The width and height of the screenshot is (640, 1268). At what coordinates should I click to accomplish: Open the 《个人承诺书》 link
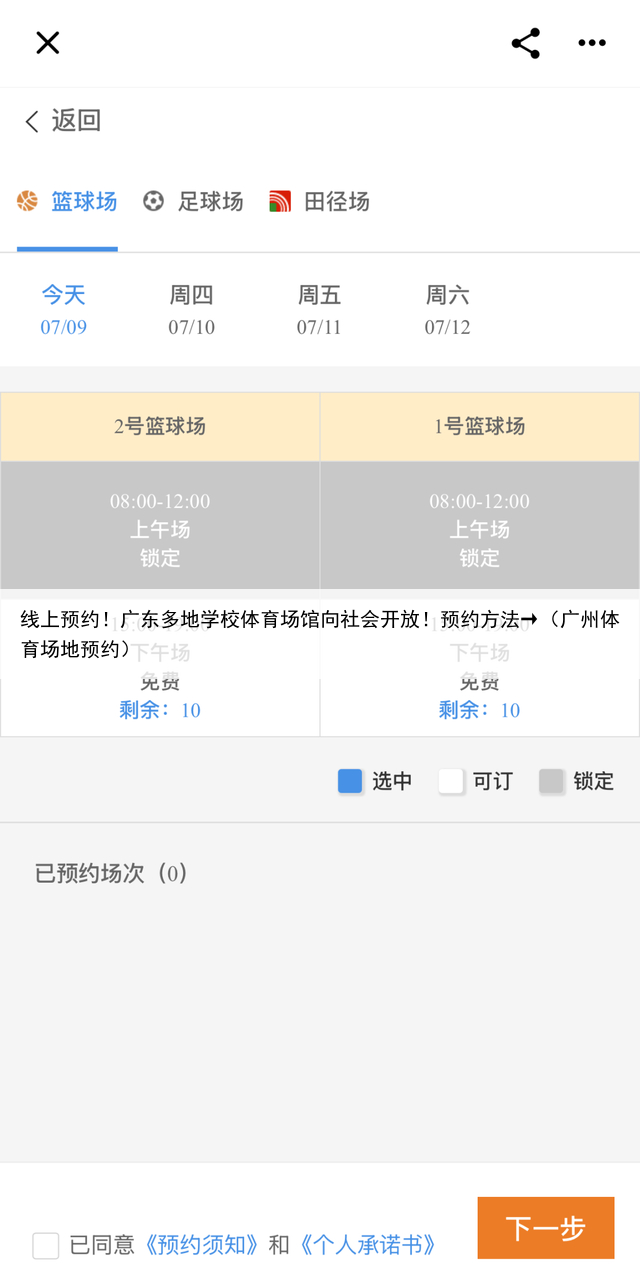(x=369, y=1245)
